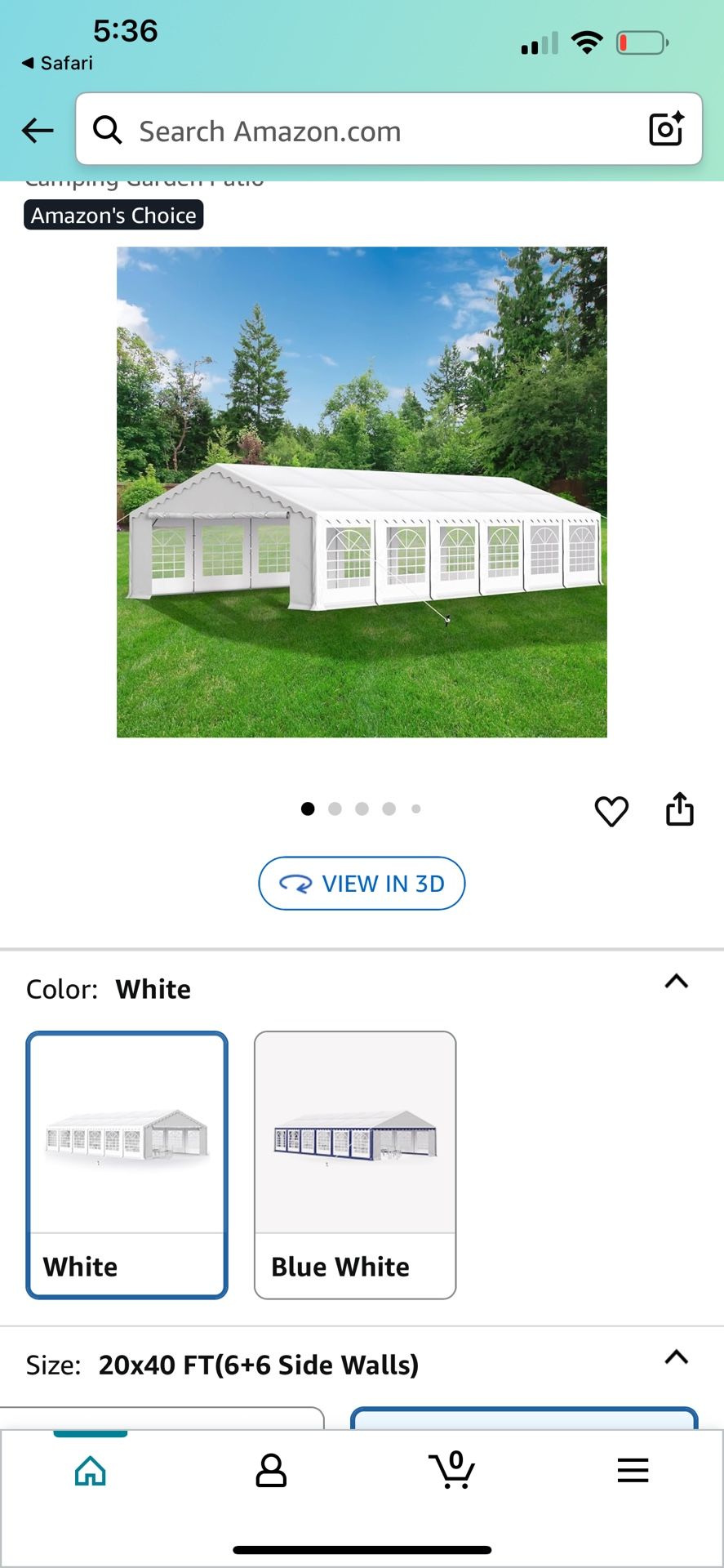Open the hamburger menu tab
Viewport: 724px width, 1568px height.
coord(633,1471)
